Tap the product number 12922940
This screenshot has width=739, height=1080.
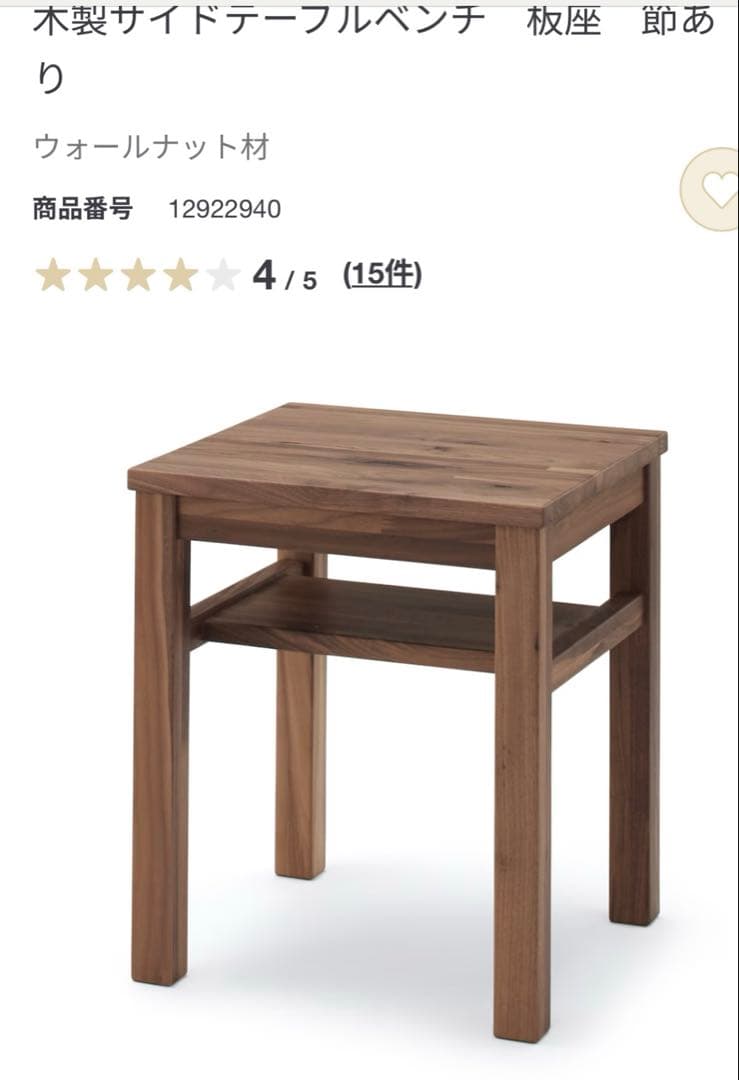(224, 211)
